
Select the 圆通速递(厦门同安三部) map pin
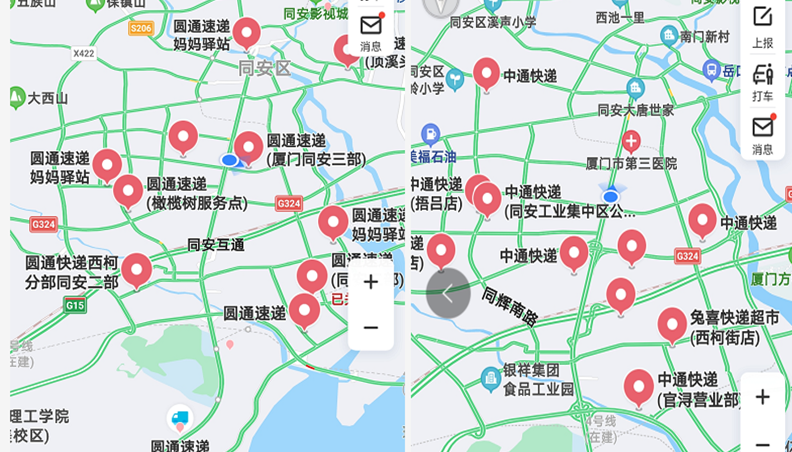[248, 148]
